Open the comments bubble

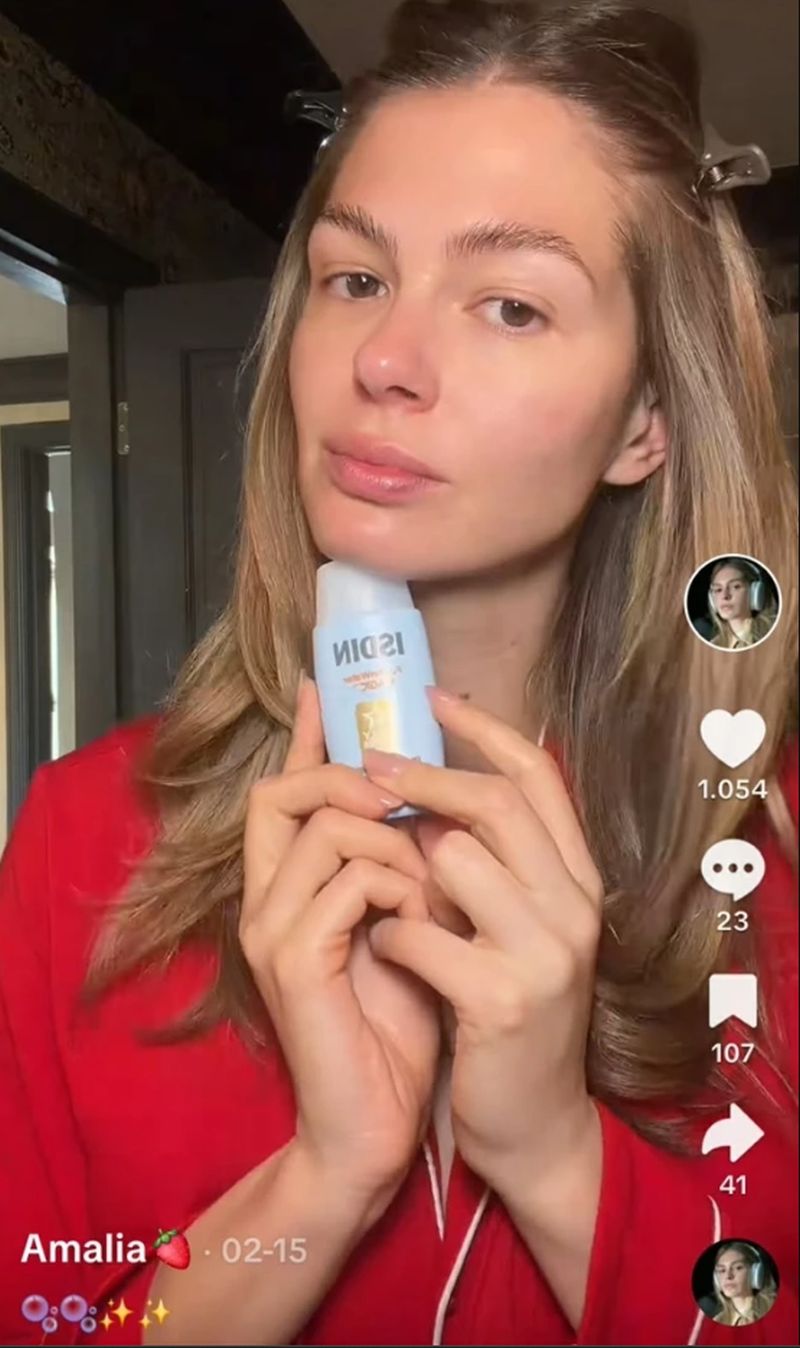coord(732,868)
